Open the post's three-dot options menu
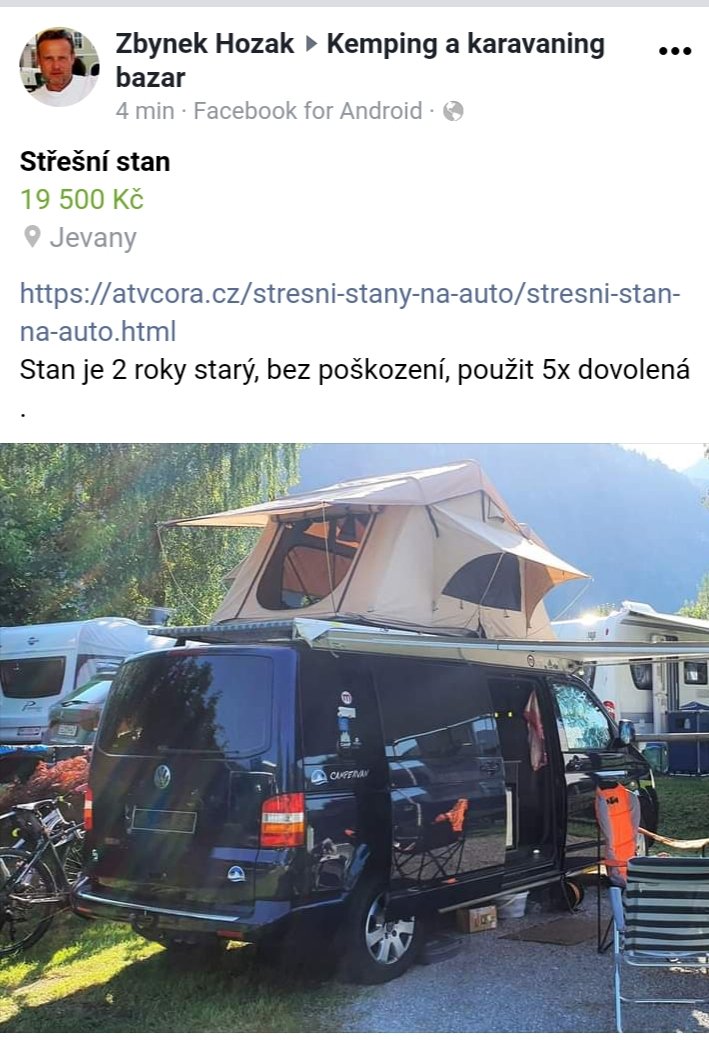709x1040 pixels. [x=675, y=52]
